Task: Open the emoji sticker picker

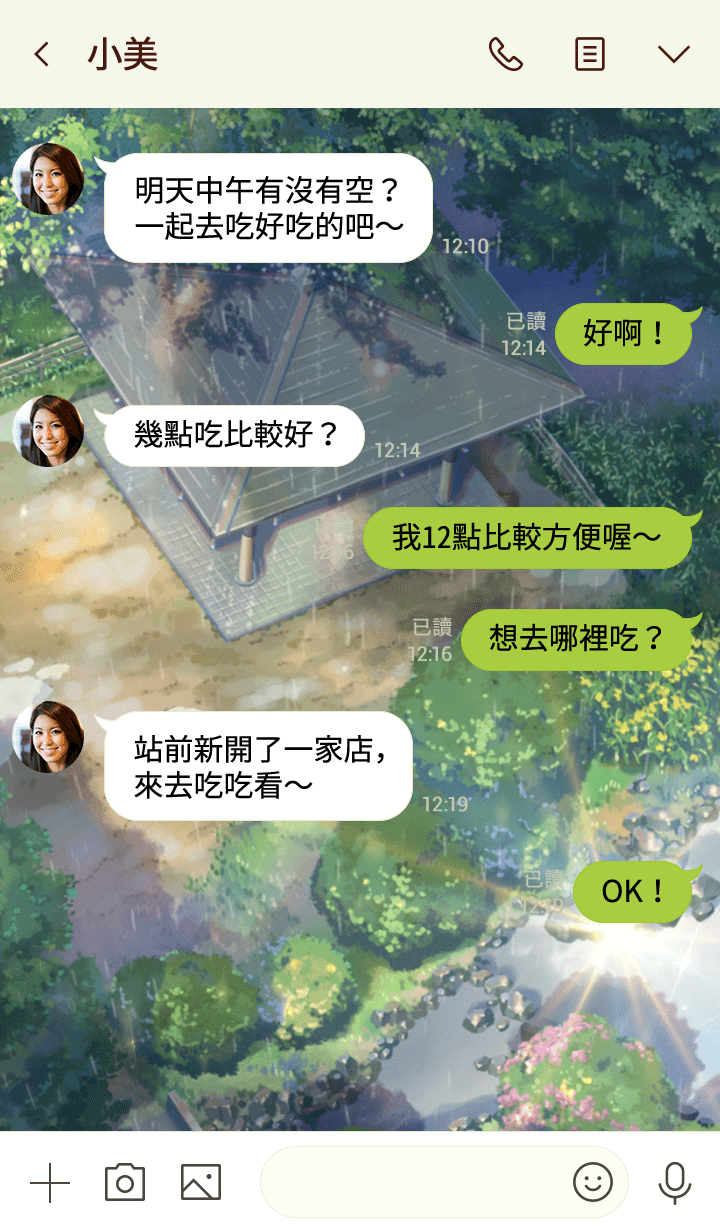Action: click(592, 1183)
